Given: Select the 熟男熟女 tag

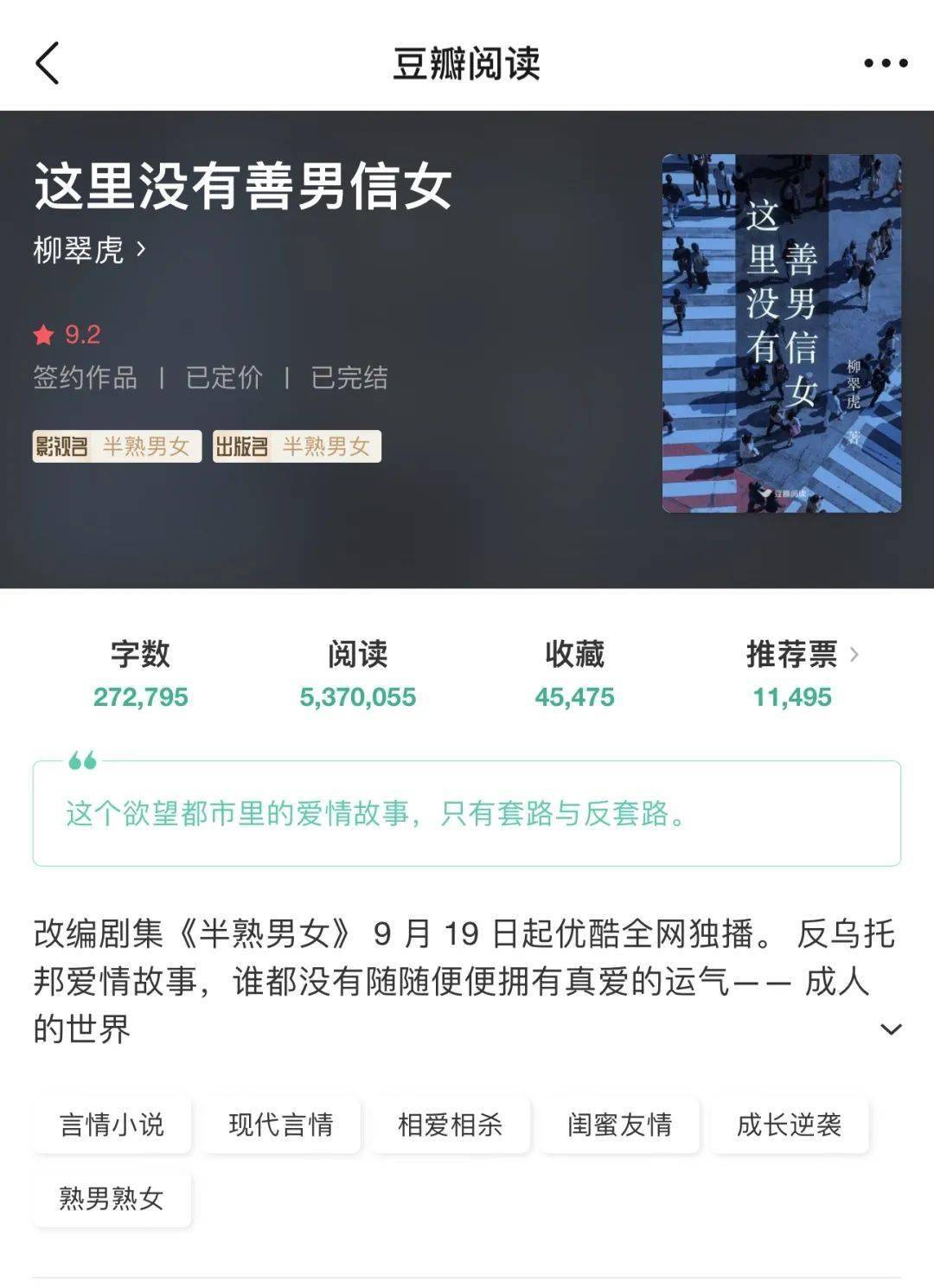Looking at the screenshot, I should (x=112, y=1198).
